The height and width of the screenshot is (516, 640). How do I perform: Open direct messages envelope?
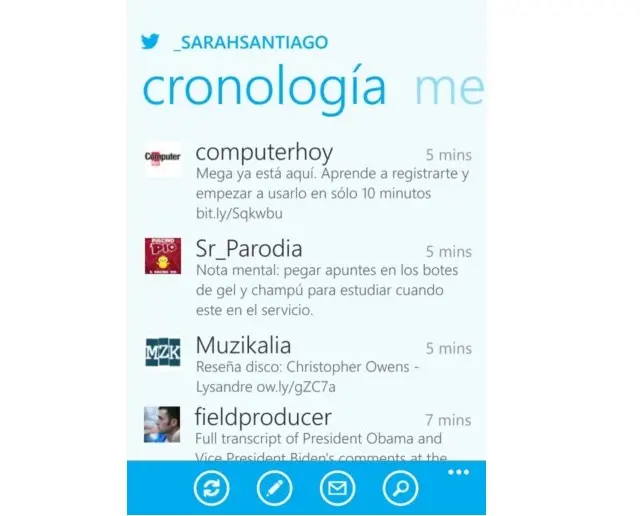pos(337,488)
